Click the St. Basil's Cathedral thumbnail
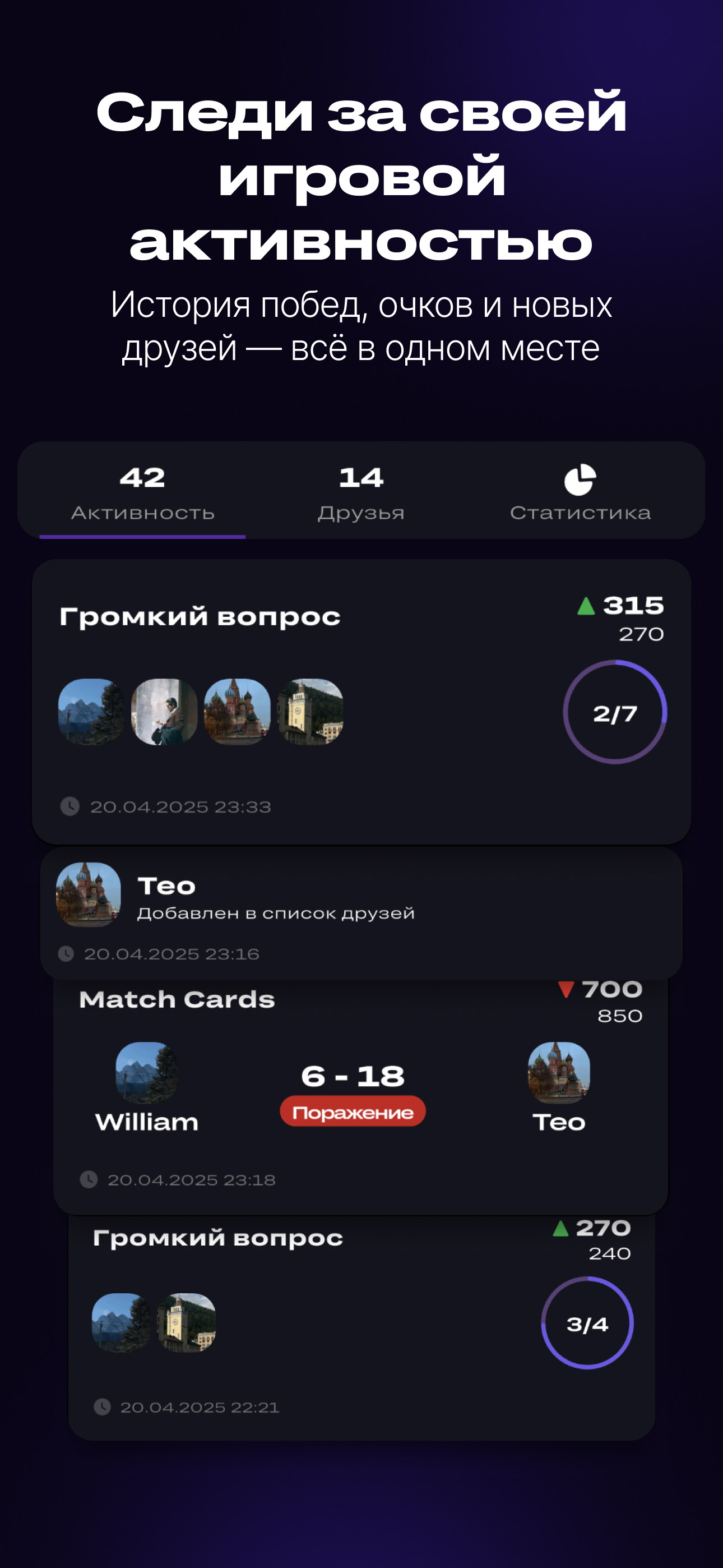723x1568 pixels. pyautogui.click(x=237, y=712)
